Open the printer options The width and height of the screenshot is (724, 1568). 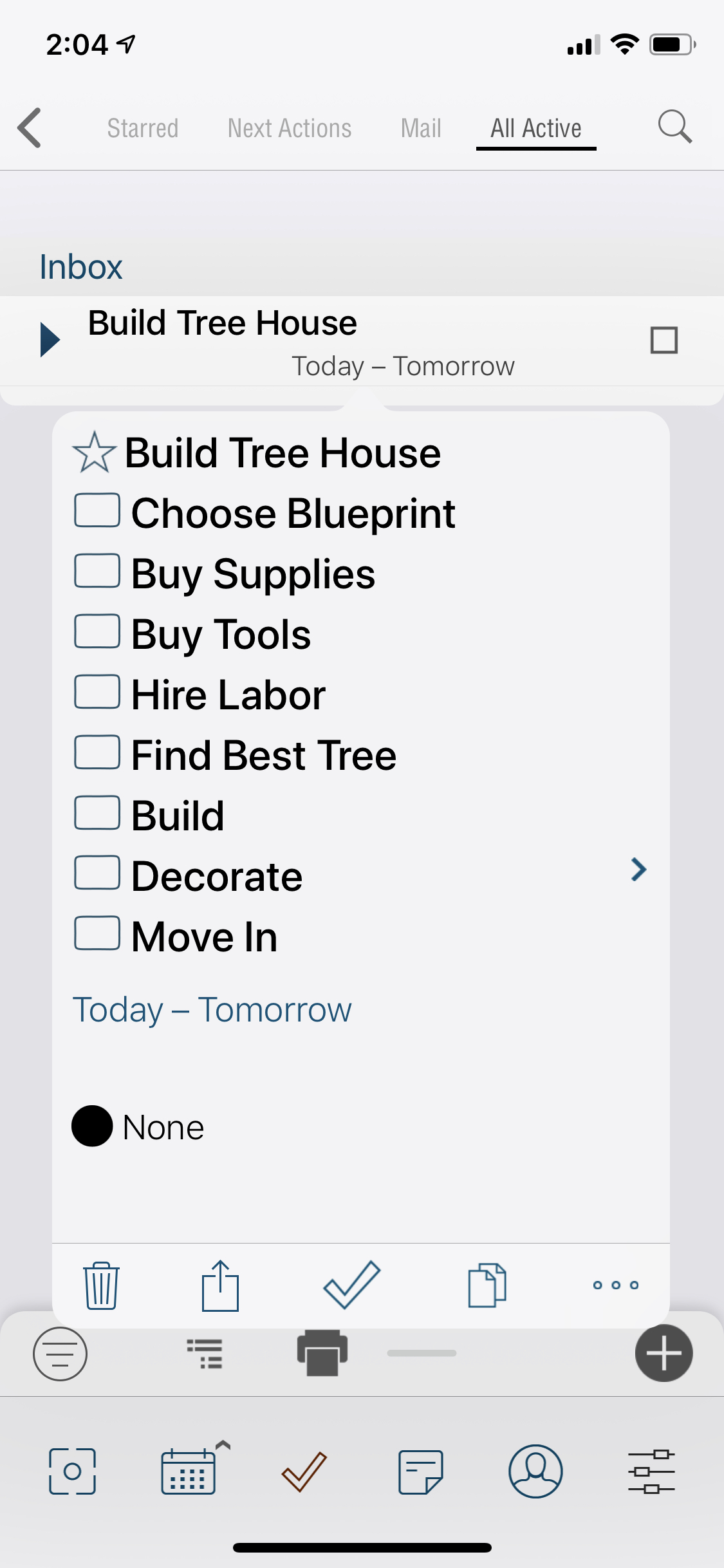(x=323, y=1352)
